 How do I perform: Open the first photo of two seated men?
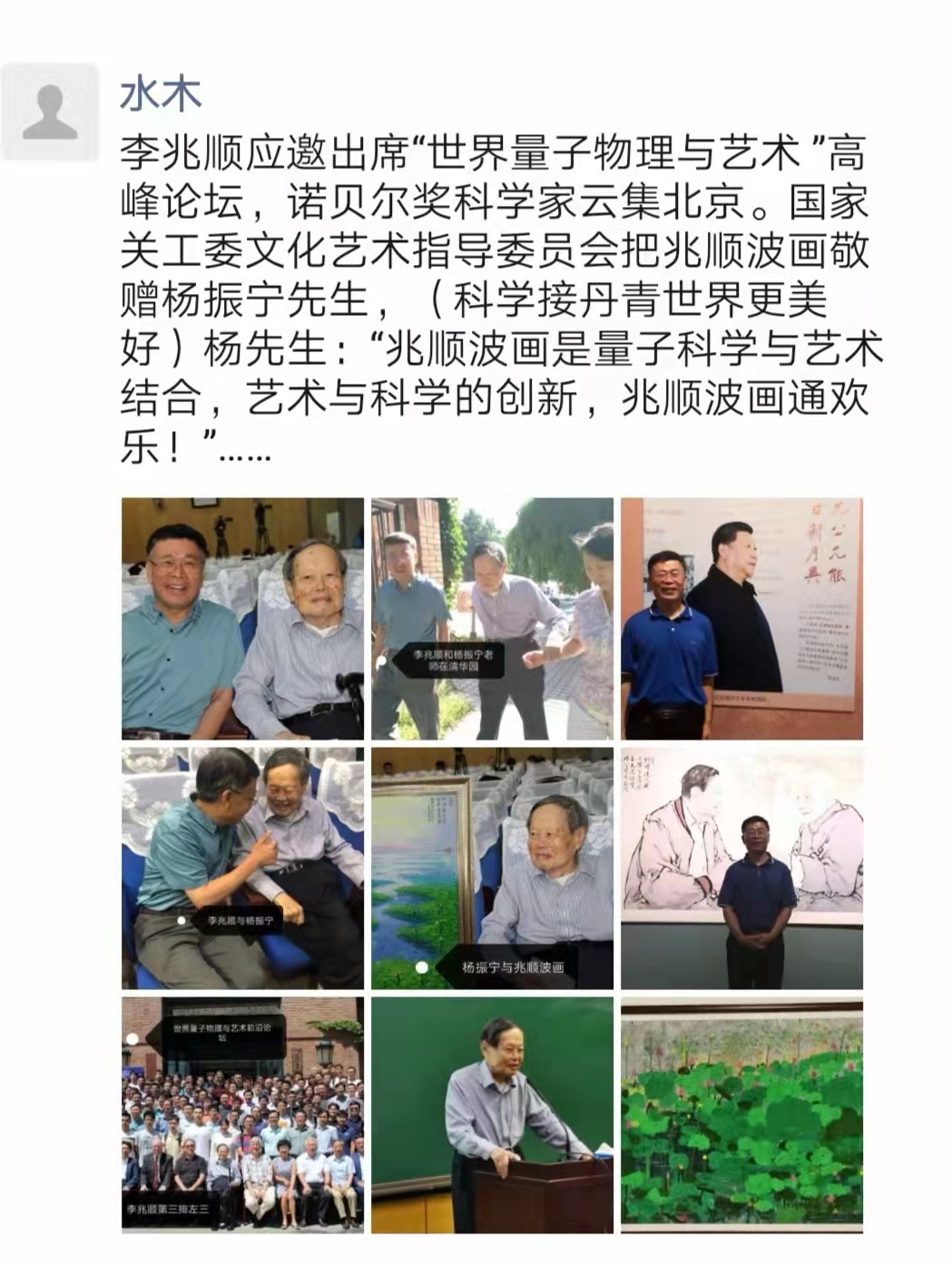(x=242, y=618)
